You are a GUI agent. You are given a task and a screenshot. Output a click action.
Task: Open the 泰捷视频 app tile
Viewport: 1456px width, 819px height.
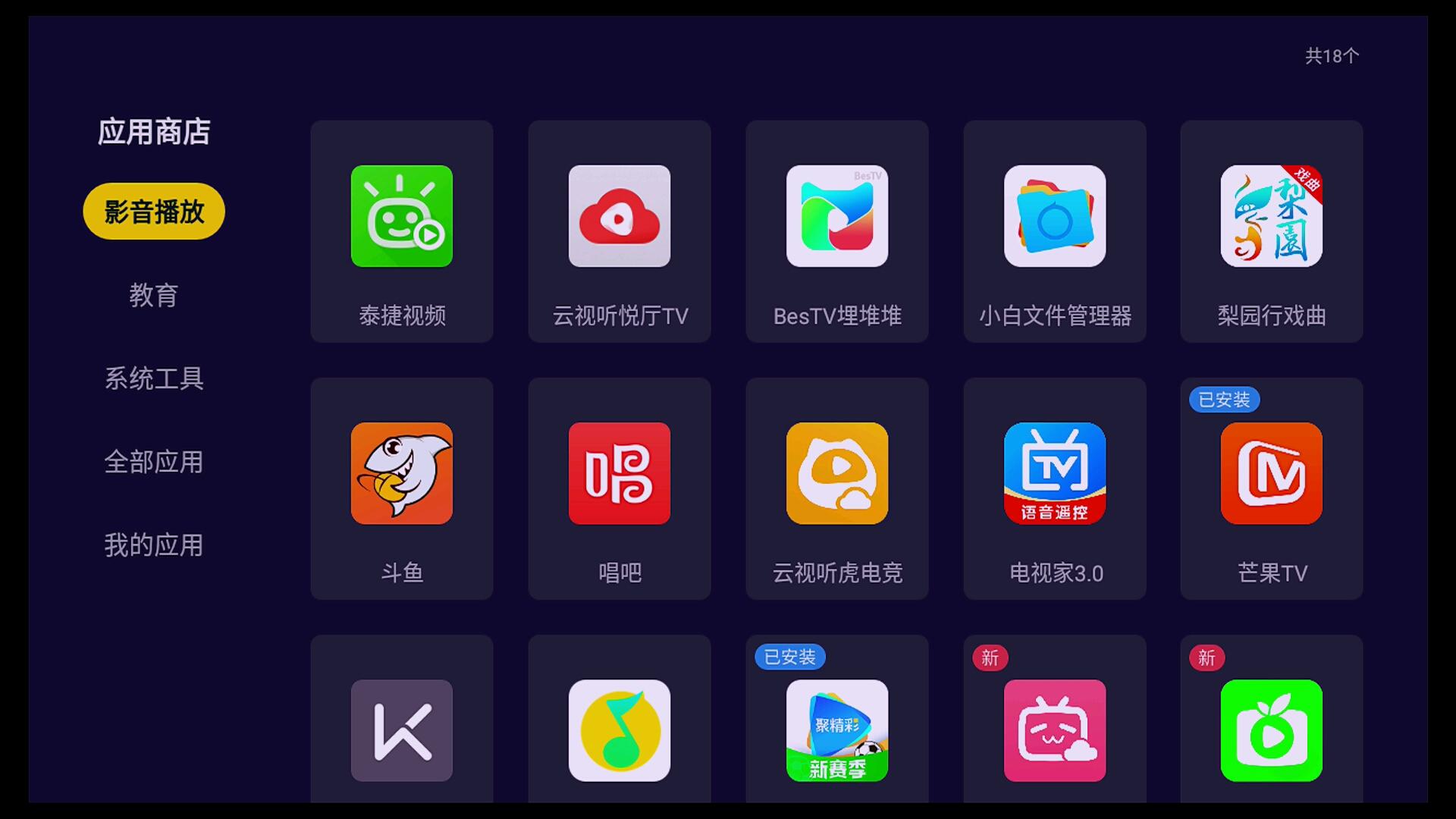click(x=402, y=231)
